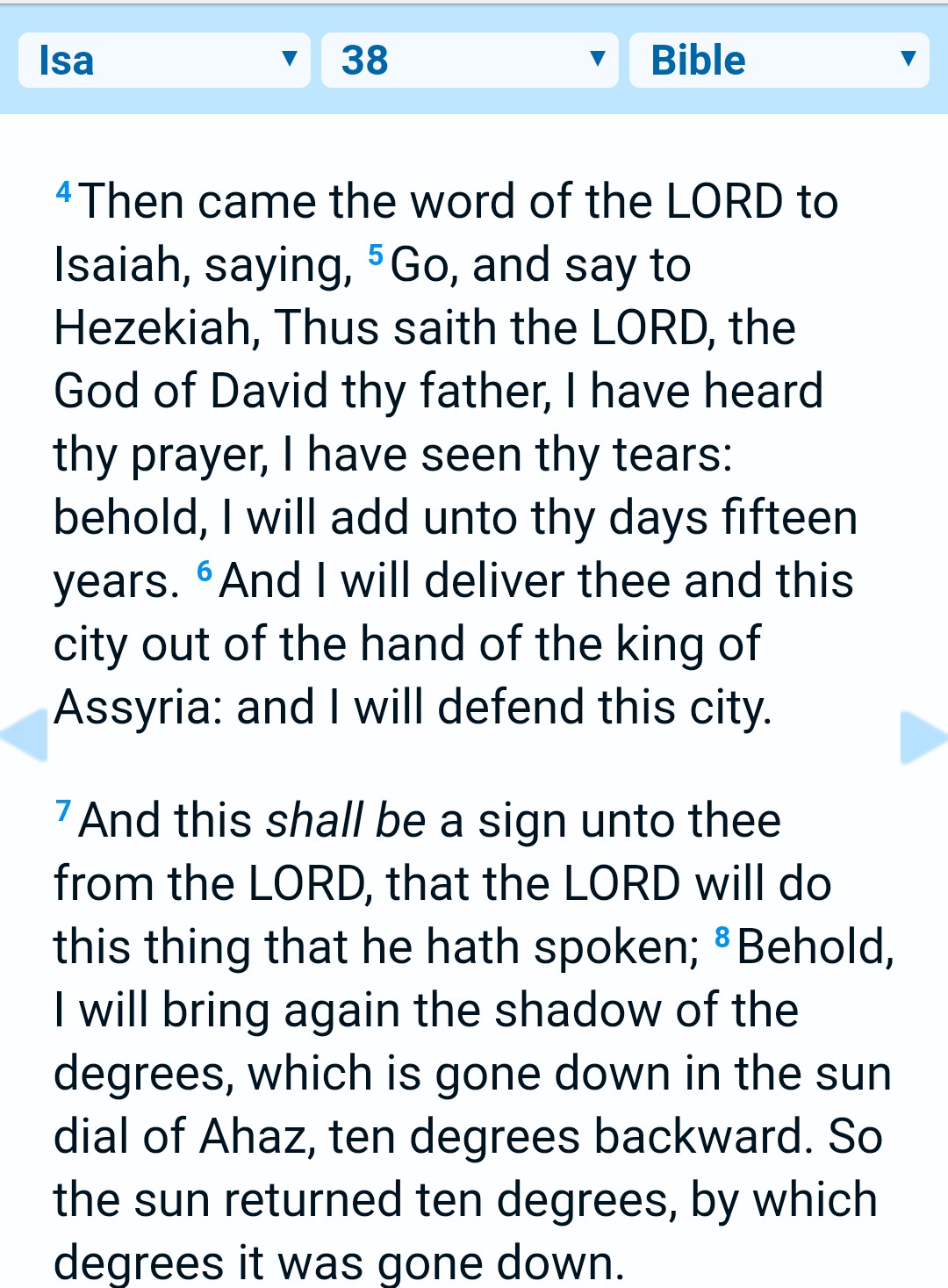This screenshot has height=1288, width=948.
Task: Open the Bible version dropdown
Action: click(x=779, y=61)
